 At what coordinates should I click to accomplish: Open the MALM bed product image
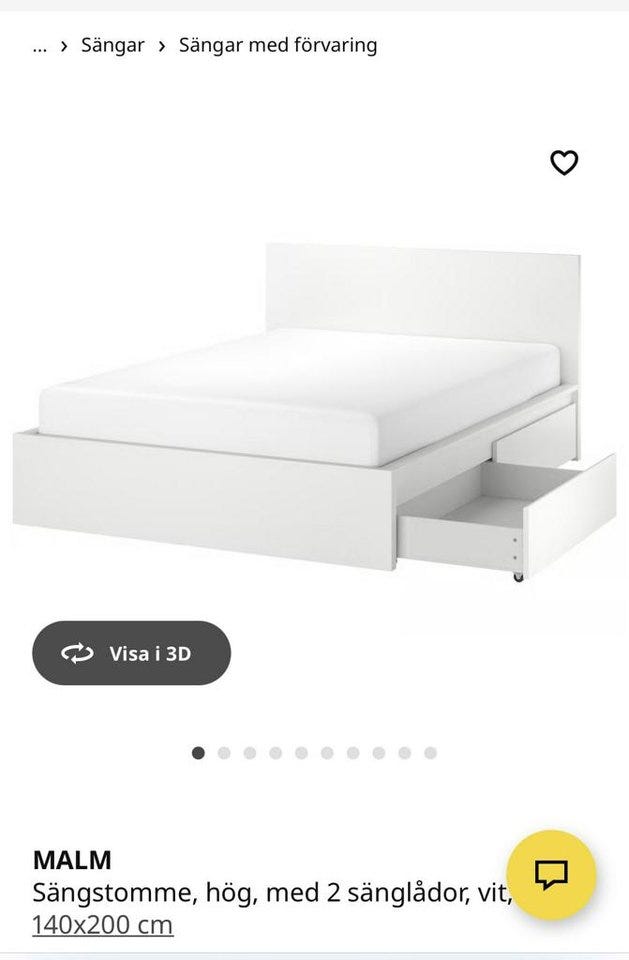314,410
